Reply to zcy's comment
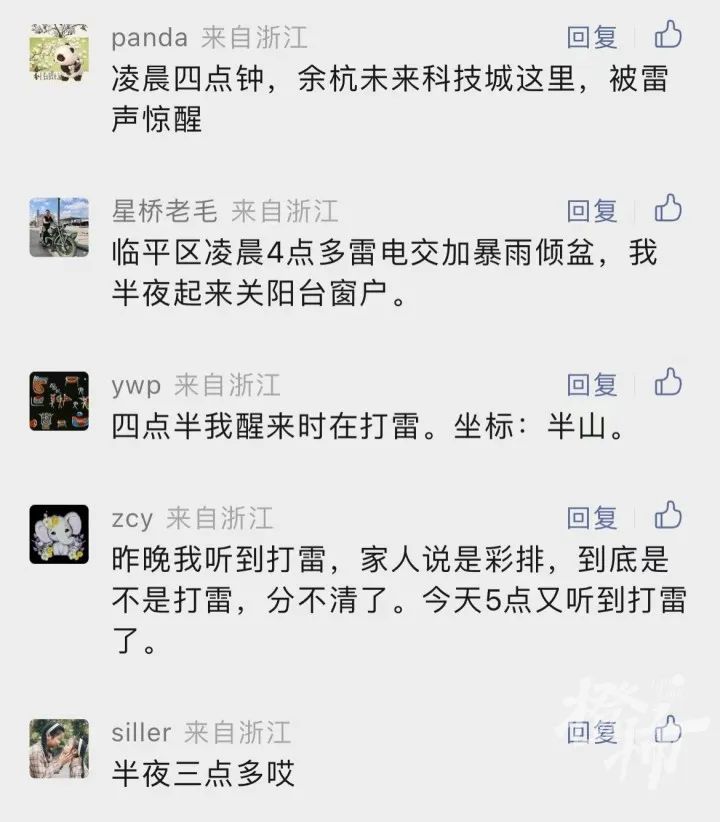 (x=592, y=518)
